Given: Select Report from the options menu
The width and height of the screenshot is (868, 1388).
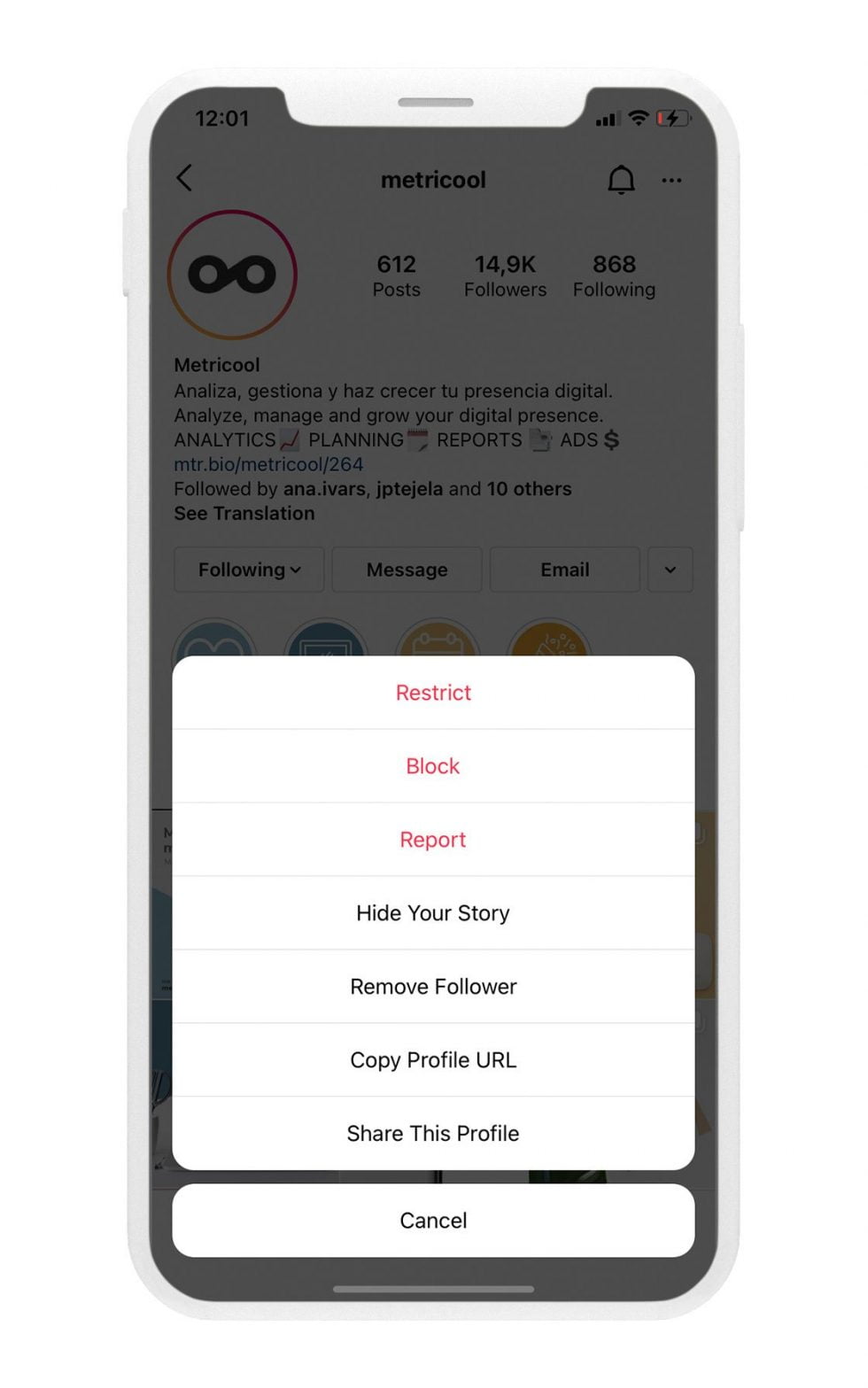Looking at the screenshot, I should click(433, 839).
